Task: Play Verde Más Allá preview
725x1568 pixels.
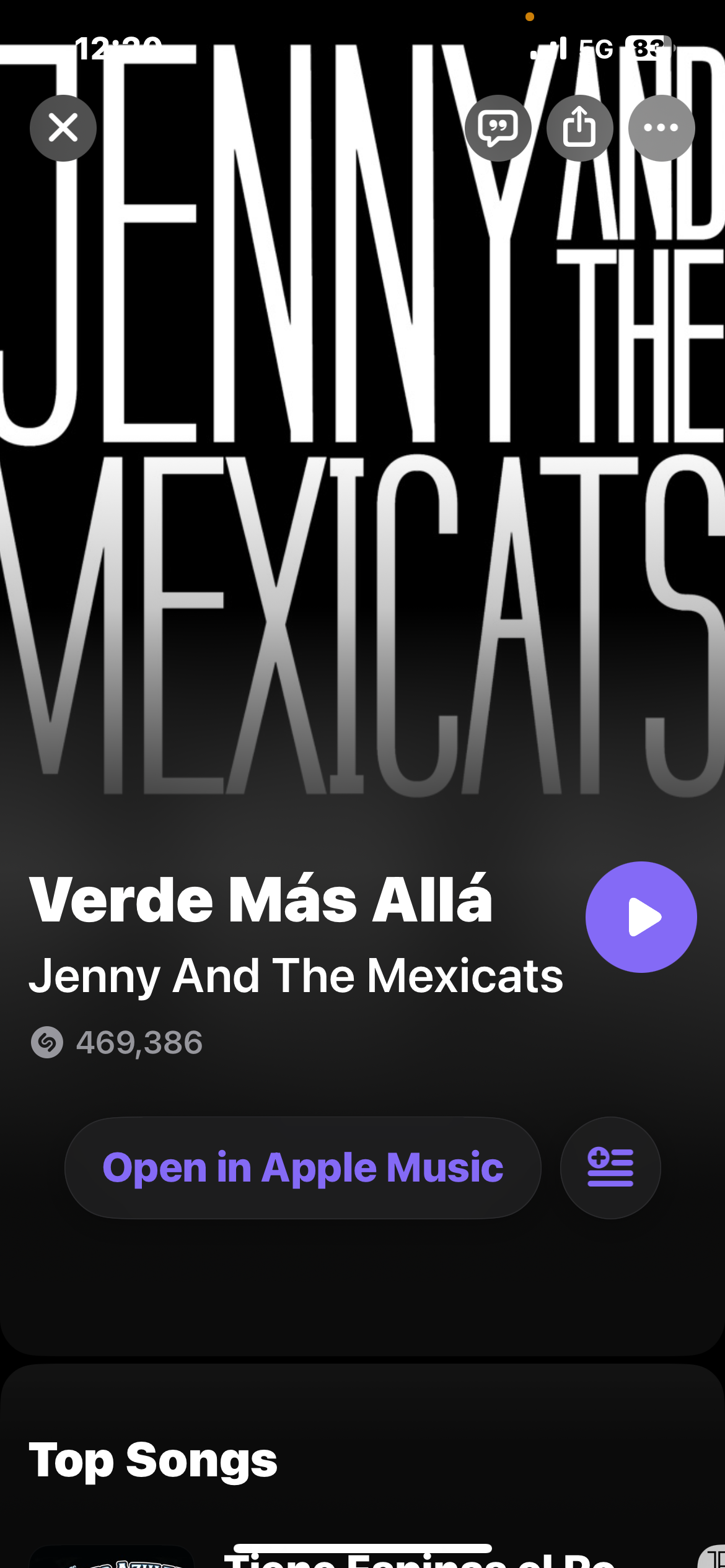Action: coord(641,917)
